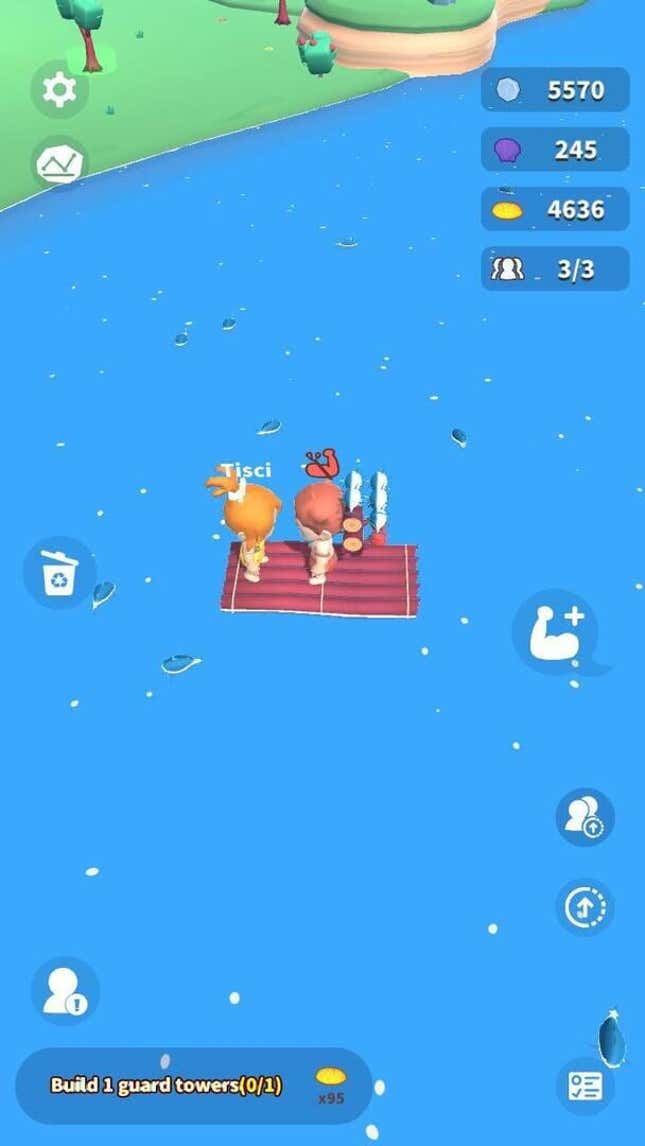Open the settings gear

(x=59, y=90)
